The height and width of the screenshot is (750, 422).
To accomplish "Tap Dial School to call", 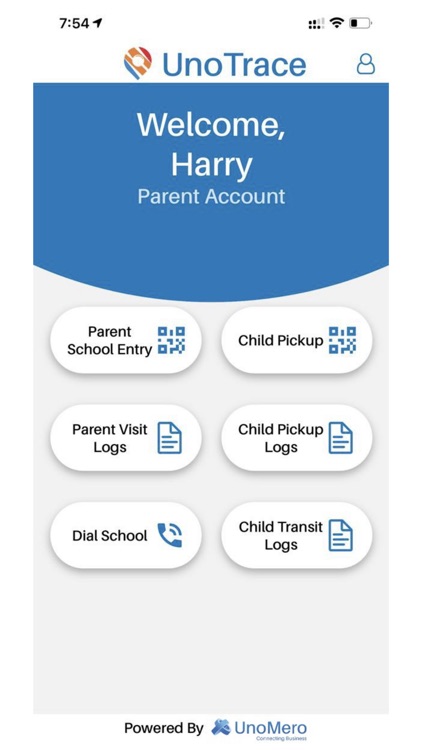I will pos(126,535).
